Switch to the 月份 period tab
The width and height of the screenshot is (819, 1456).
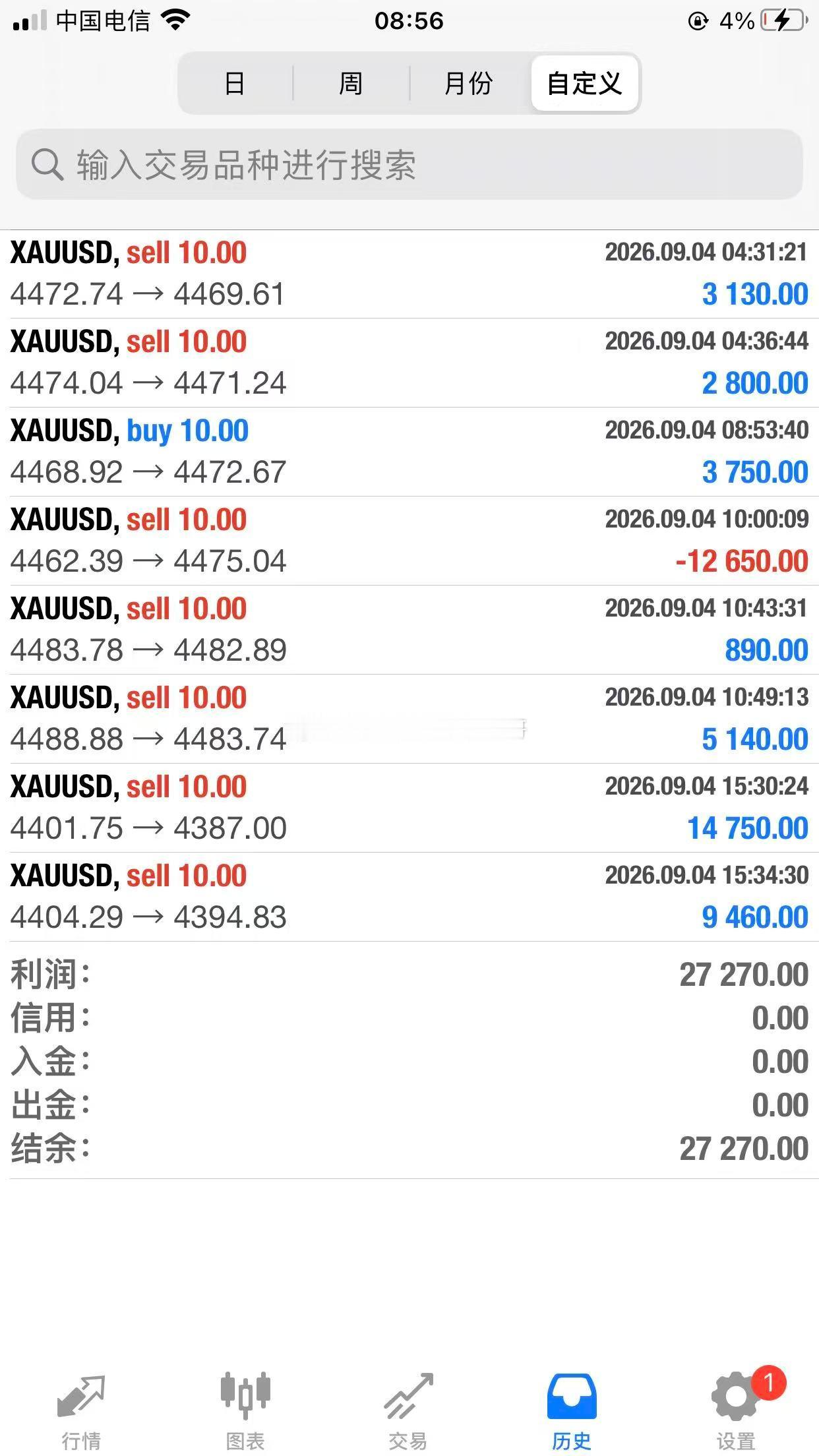pyautogui.click(x=468, y=83)
